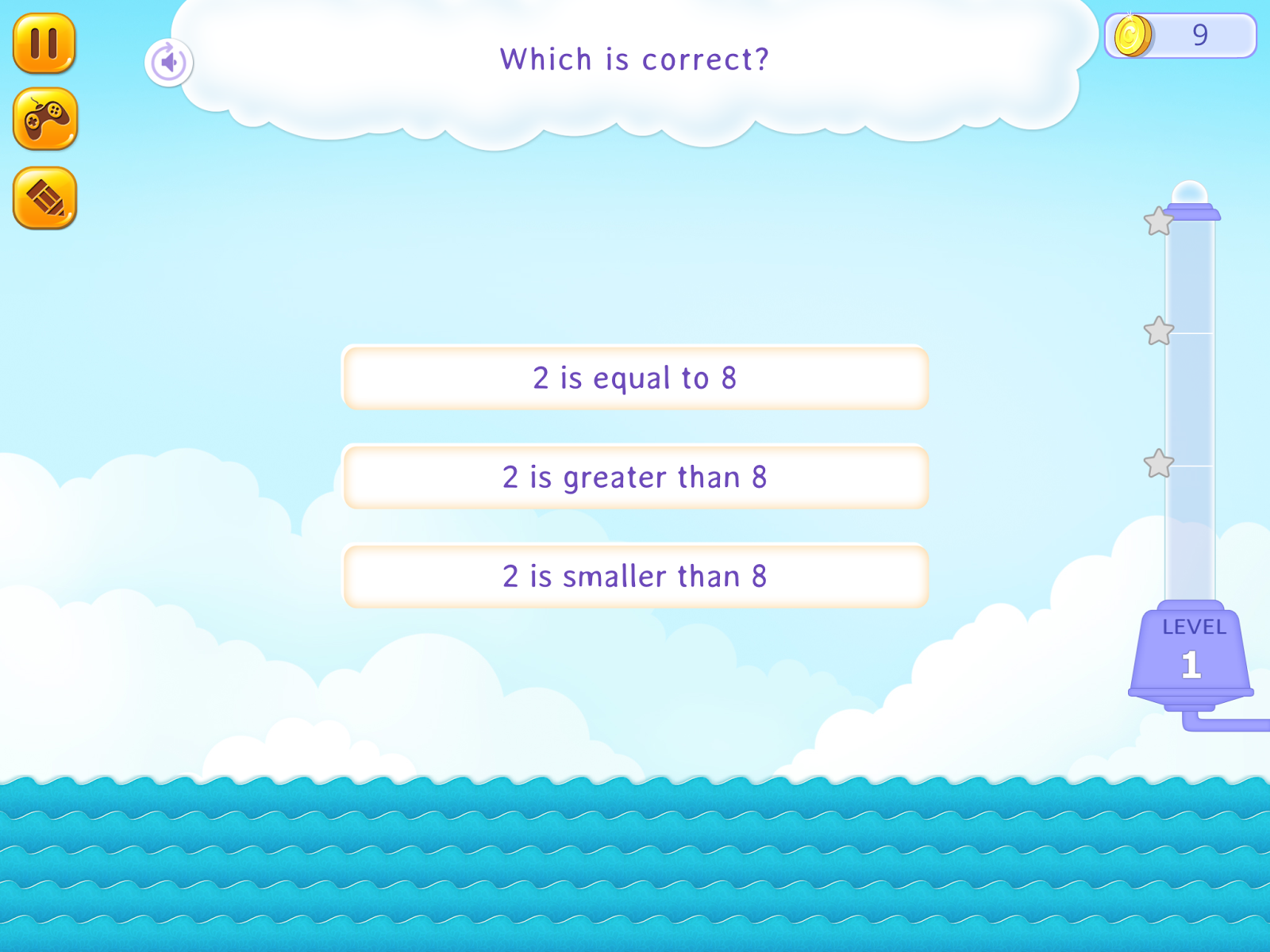This screenshot has height=952, width=1270.
Task: Open the game controller menu
Action: (x=44, y=119)
